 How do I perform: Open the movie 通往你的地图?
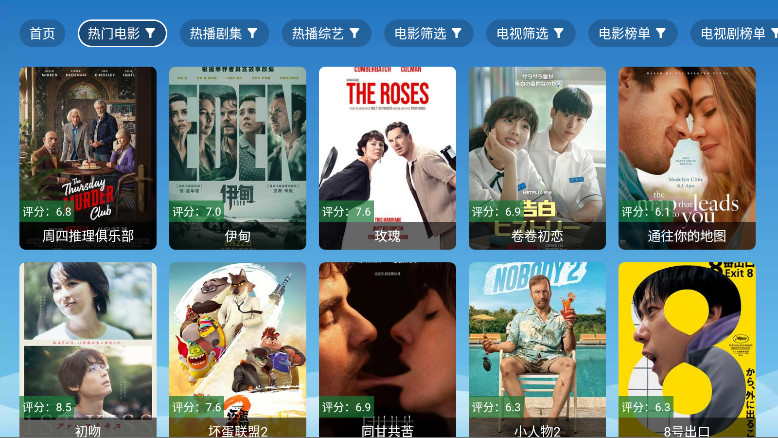[x=686, y=157]
